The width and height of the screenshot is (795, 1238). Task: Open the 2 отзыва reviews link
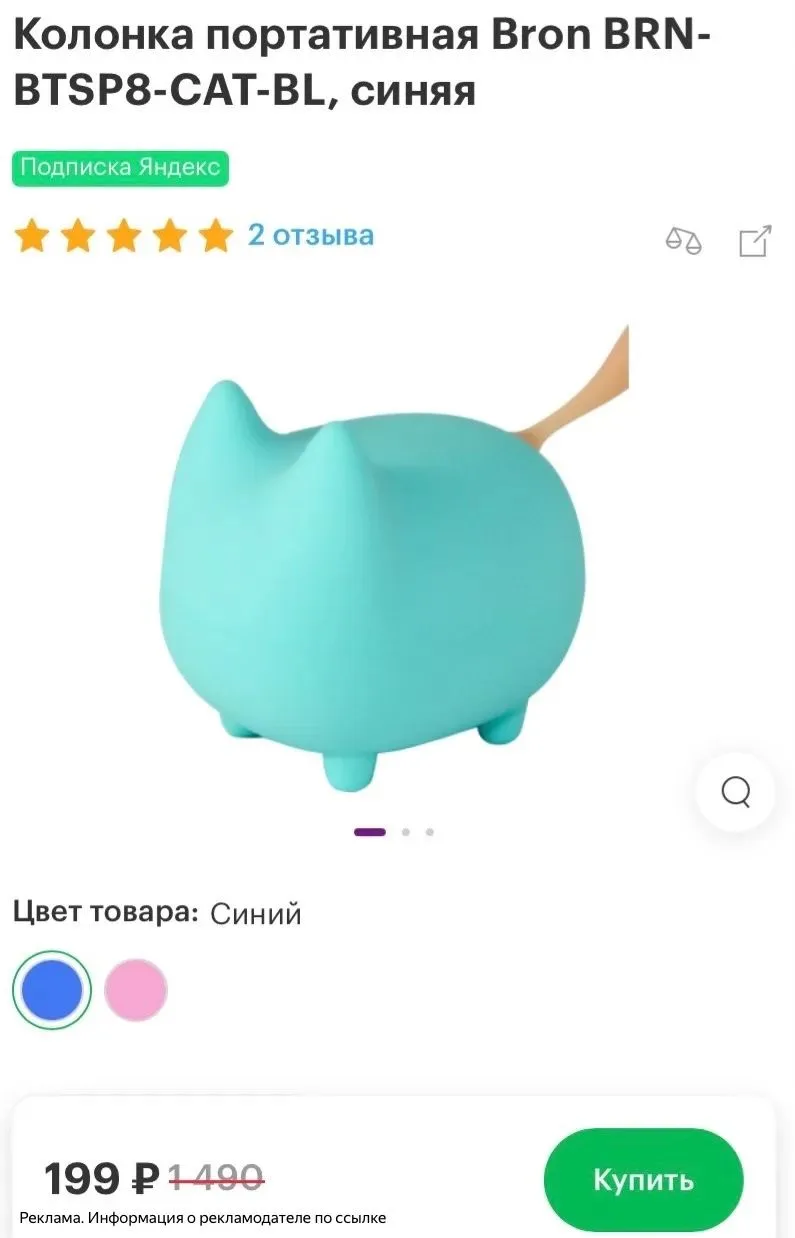coord(310,235)
